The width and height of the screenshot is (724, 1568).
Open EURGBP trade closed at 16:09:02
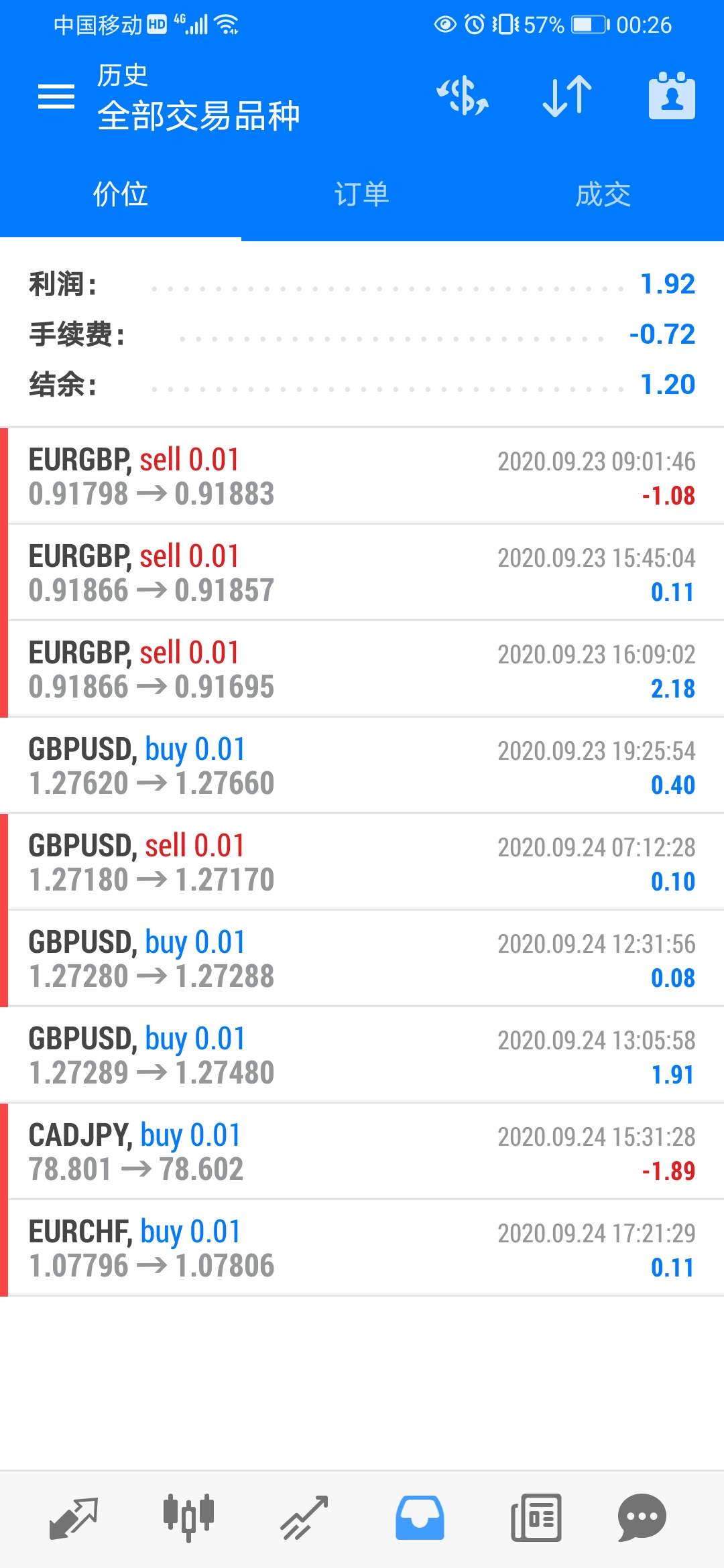[x=362, y=669]
